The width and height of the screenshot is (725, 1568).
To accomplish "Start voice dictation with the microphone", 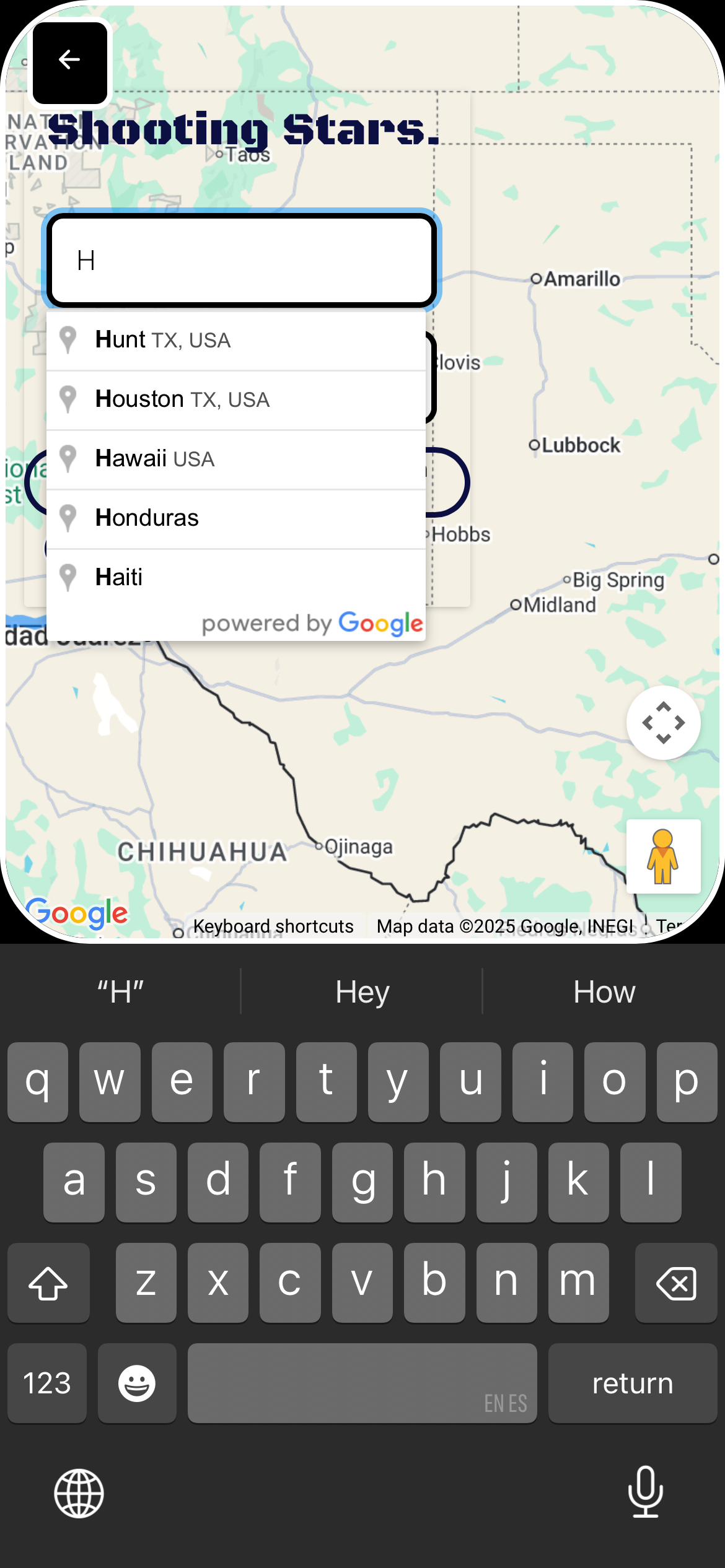I will coord(646,1492).
